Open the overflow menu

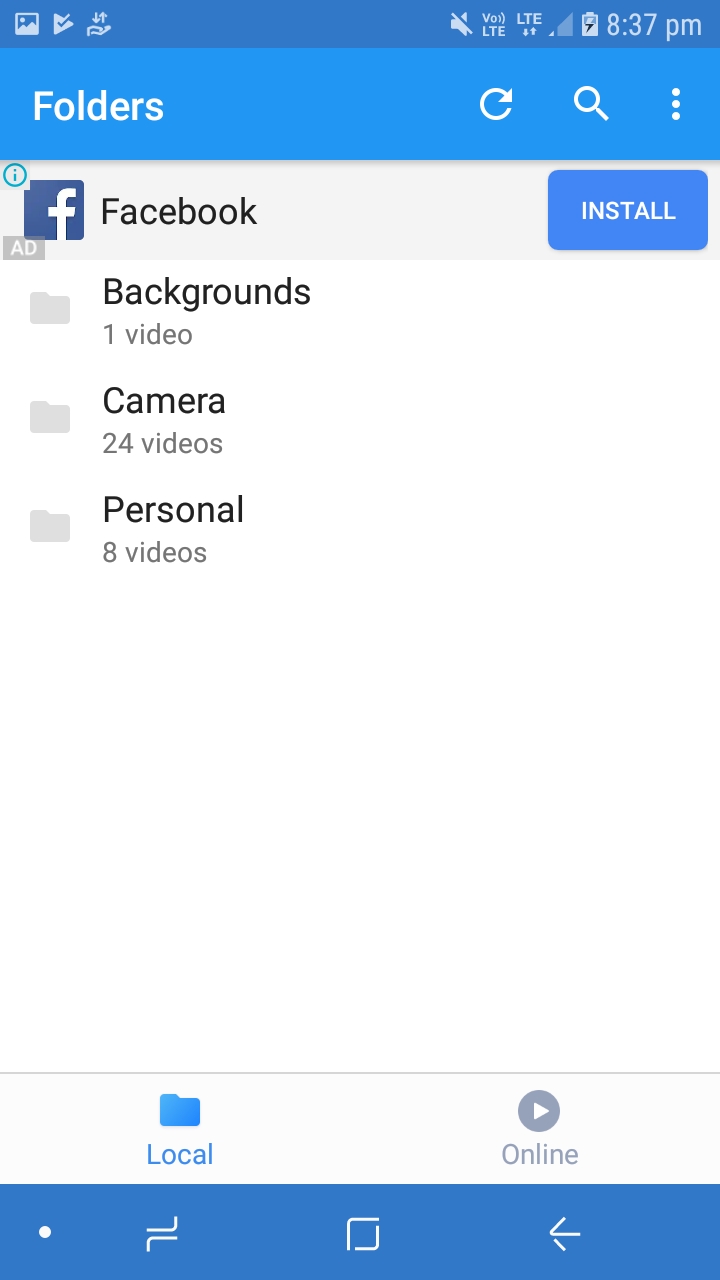tap(676, 104)
